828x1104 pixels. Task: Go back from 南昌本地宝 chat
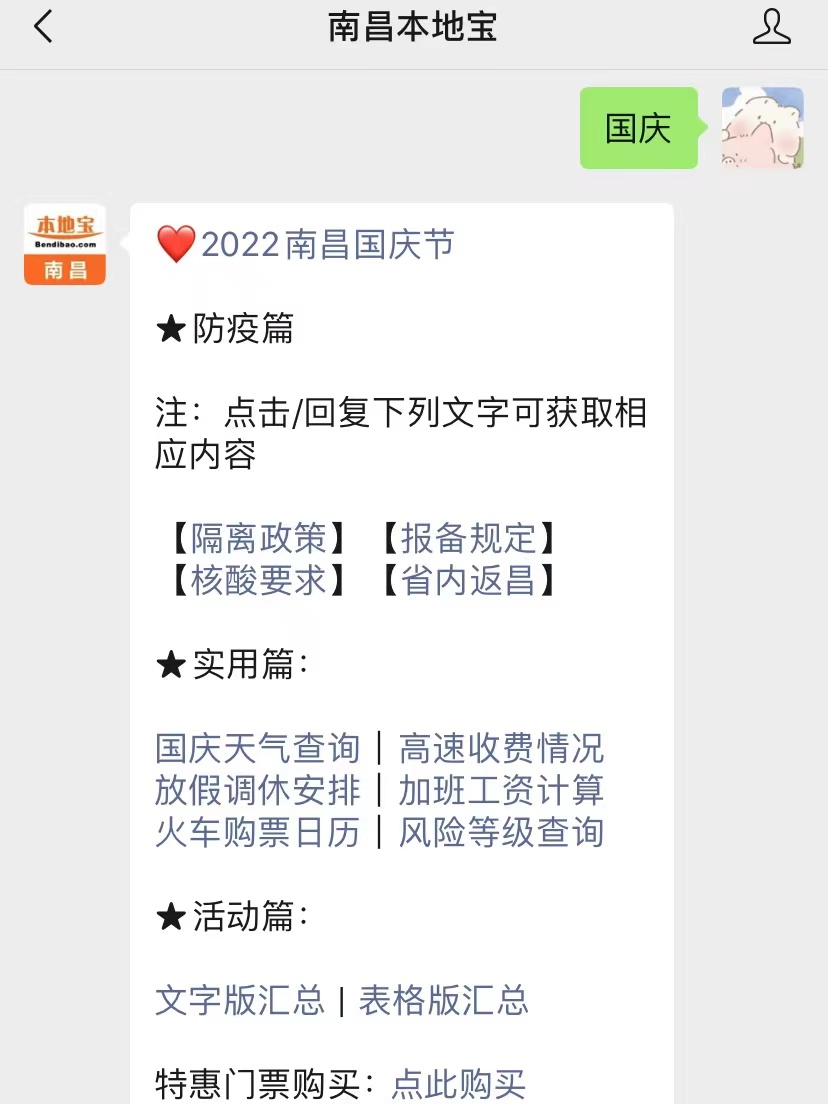[x=43, y=27]
